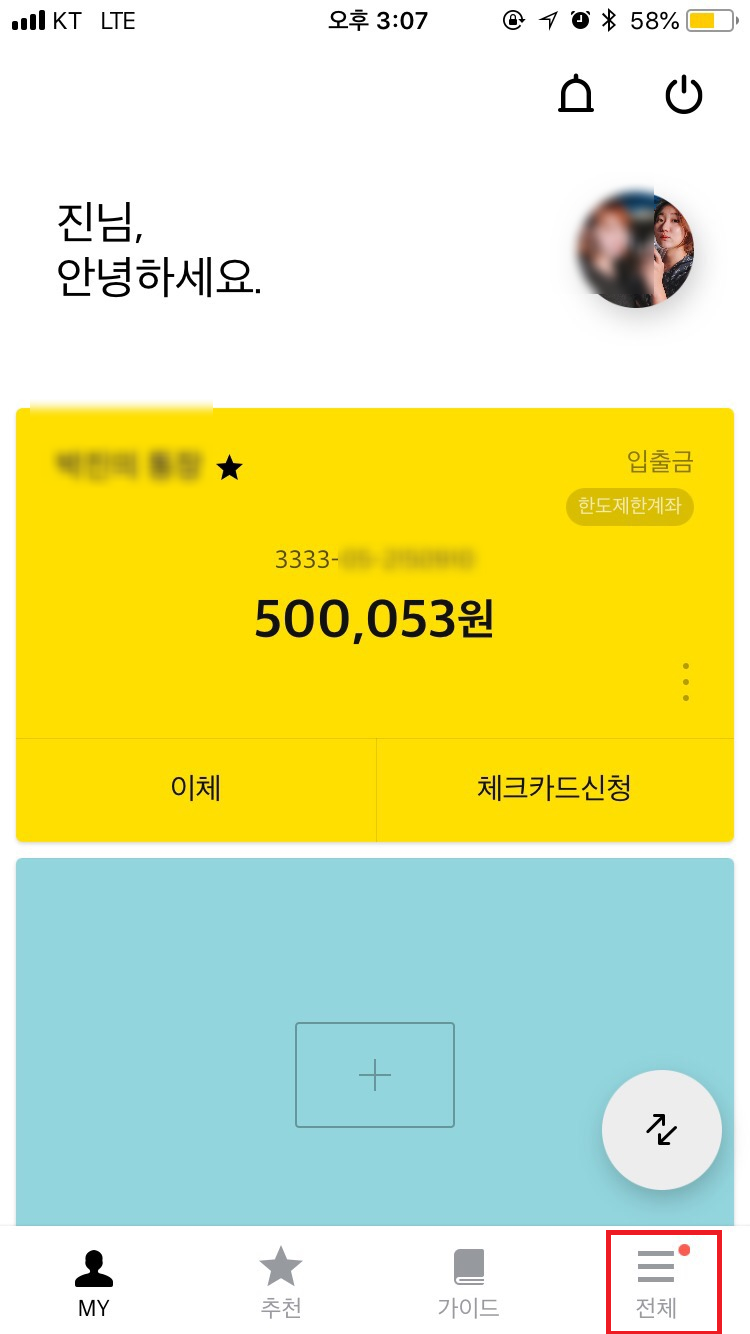The height and width of the screenshot is (1334, 750).
Task: Open the profile photo thumbnail
Action: pos(636,248)
